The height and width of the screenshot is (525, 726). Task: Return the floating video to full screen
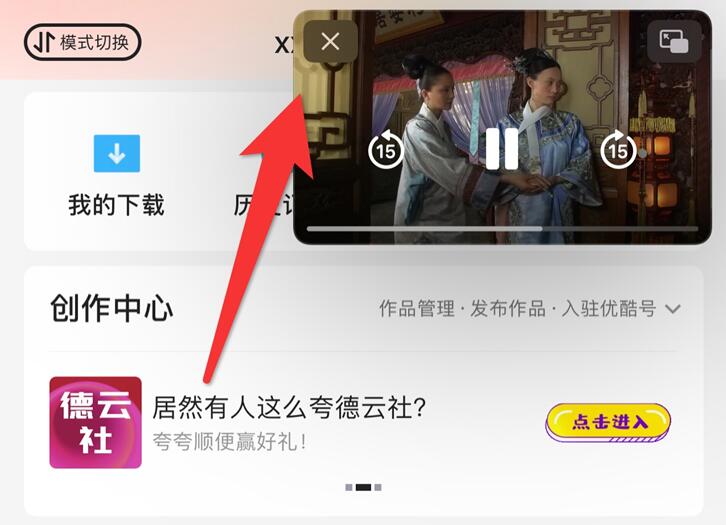(674, 42)
